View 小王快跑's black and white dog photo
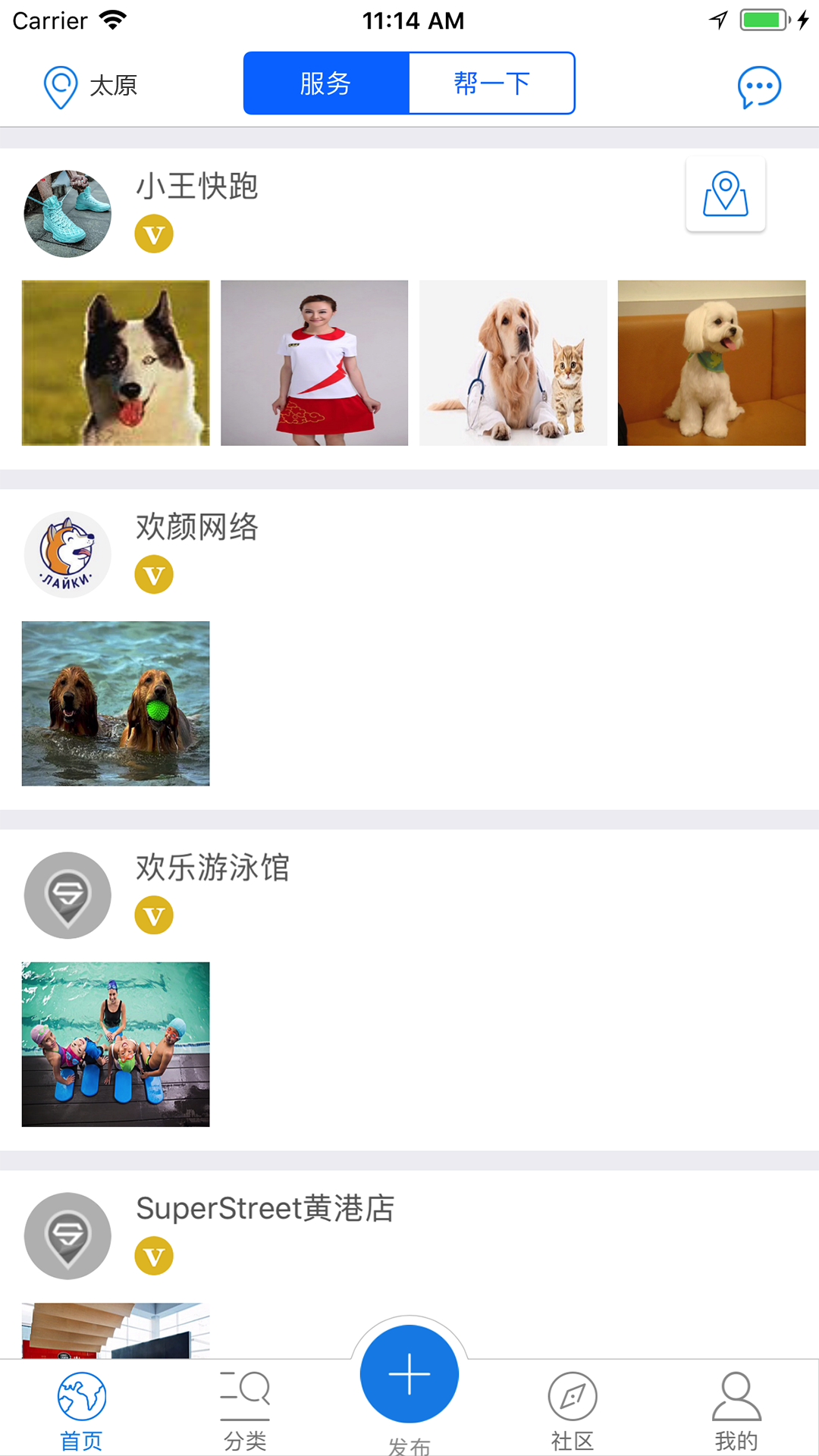This screenshot has height=1456, width=819. (115, 362)
